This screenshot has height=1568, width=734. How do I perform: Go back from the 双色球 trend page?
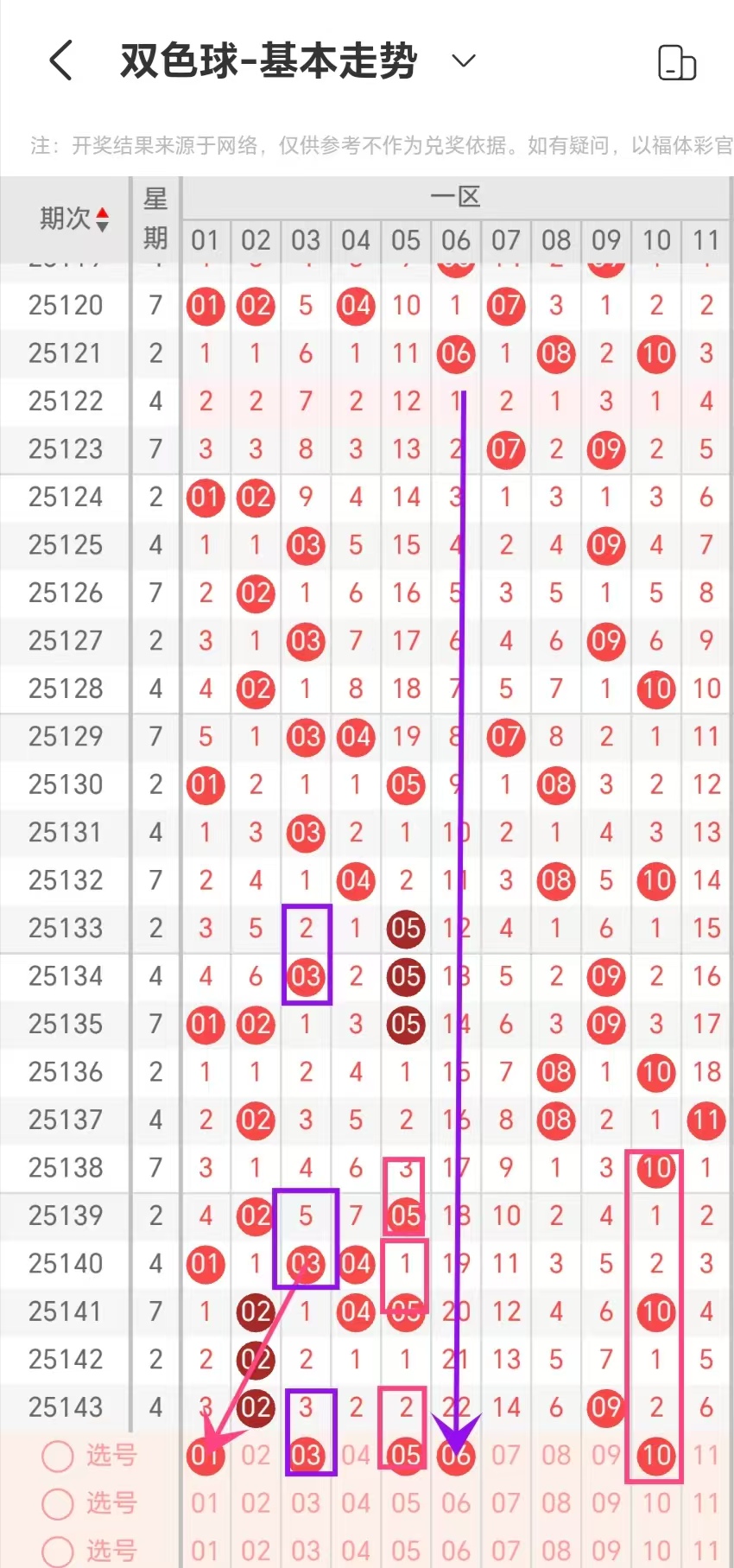(x=61, y=61)
